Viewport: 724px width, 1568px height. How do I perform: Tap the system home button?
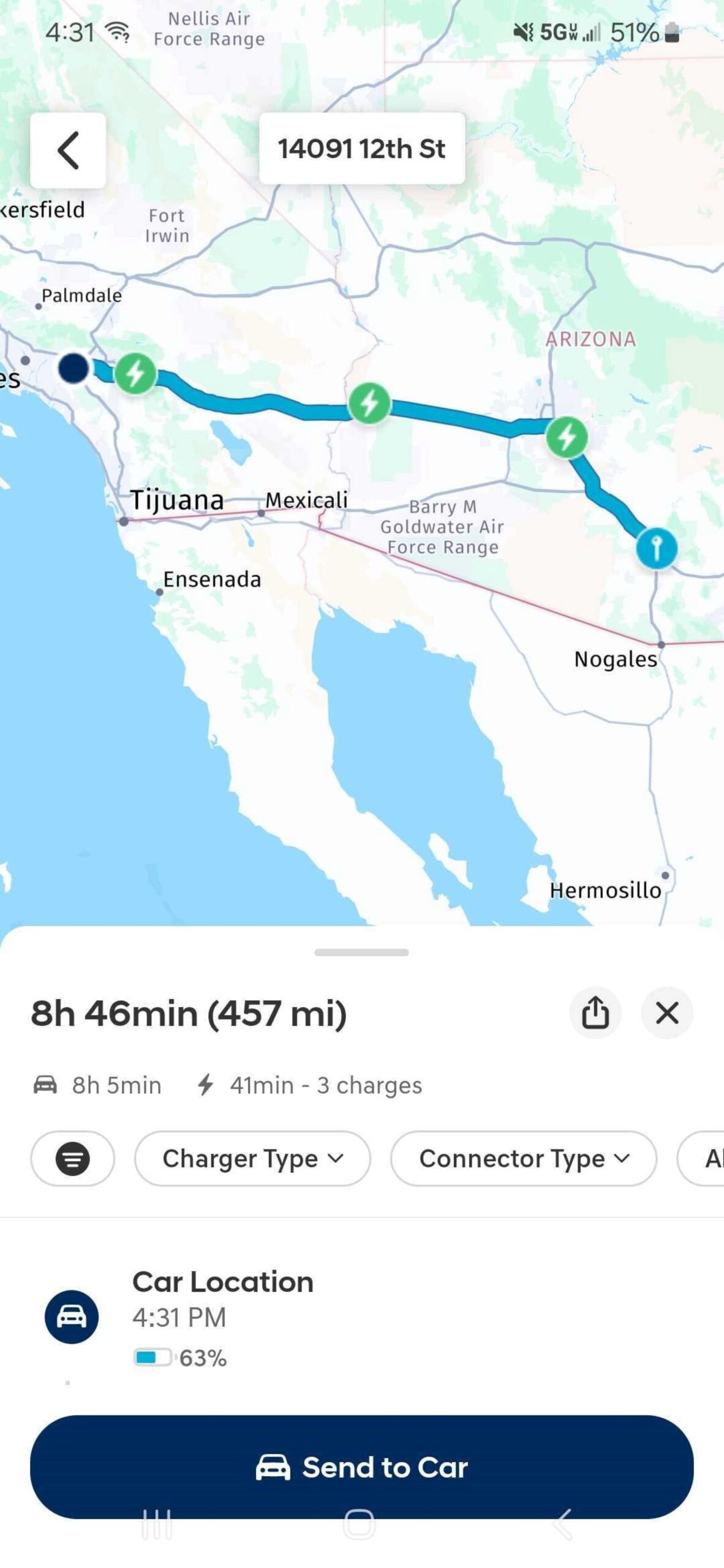pyautogui.click(x=359, y=1525)
